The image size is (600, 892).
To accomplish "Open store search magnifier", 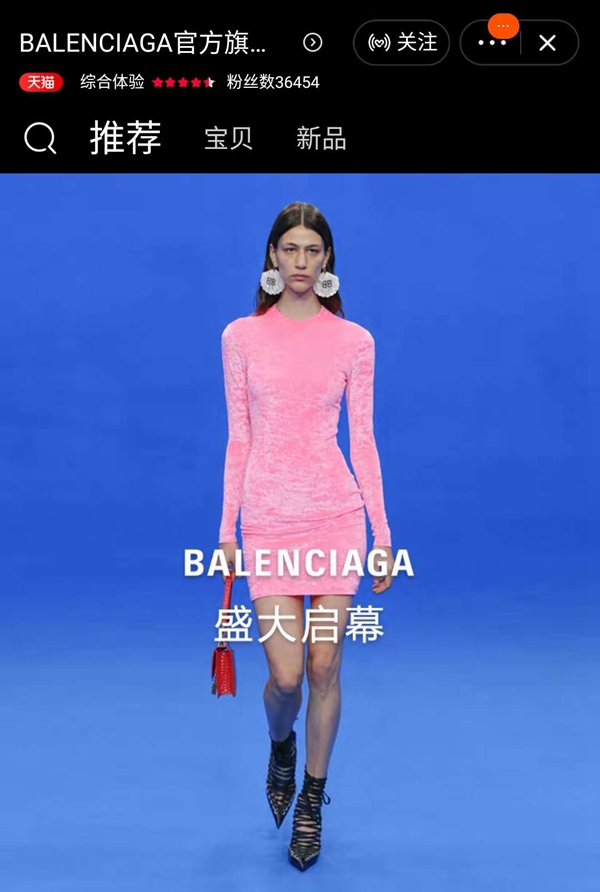I will click(40, 139).
